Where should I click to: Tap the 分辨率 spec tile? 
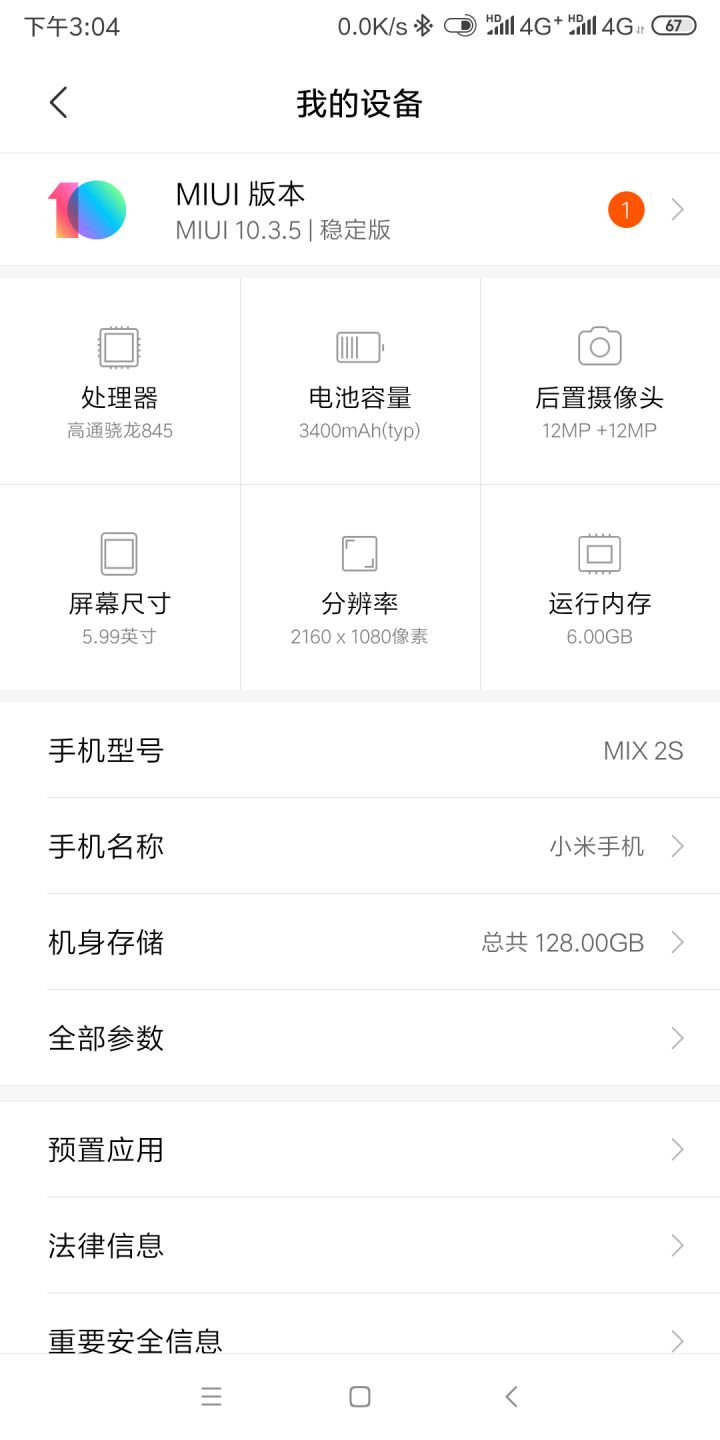pyautogui.click(x=360, y=587)
